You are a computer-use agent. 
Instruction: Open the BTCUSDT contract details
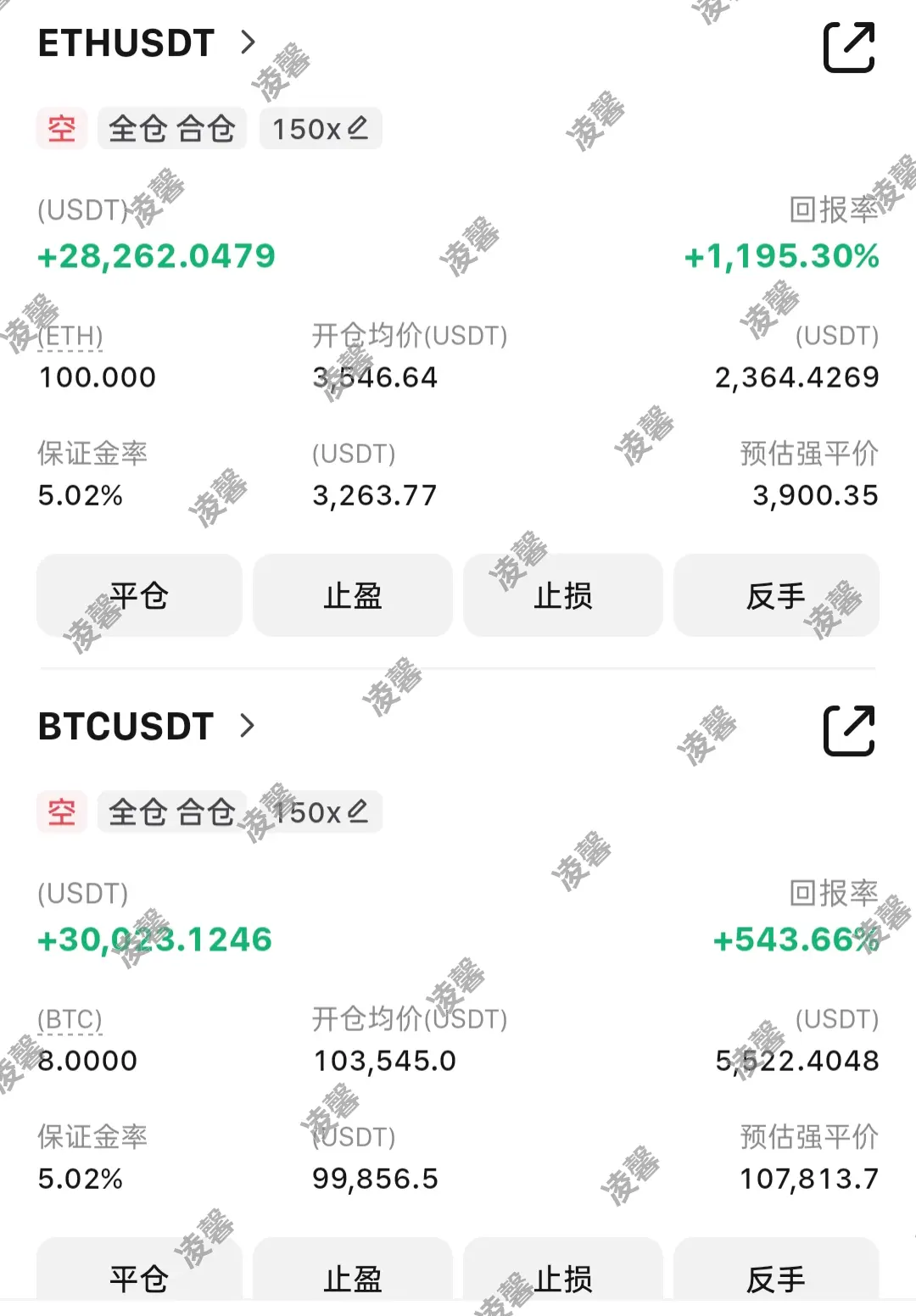click(x=146, y=727)
